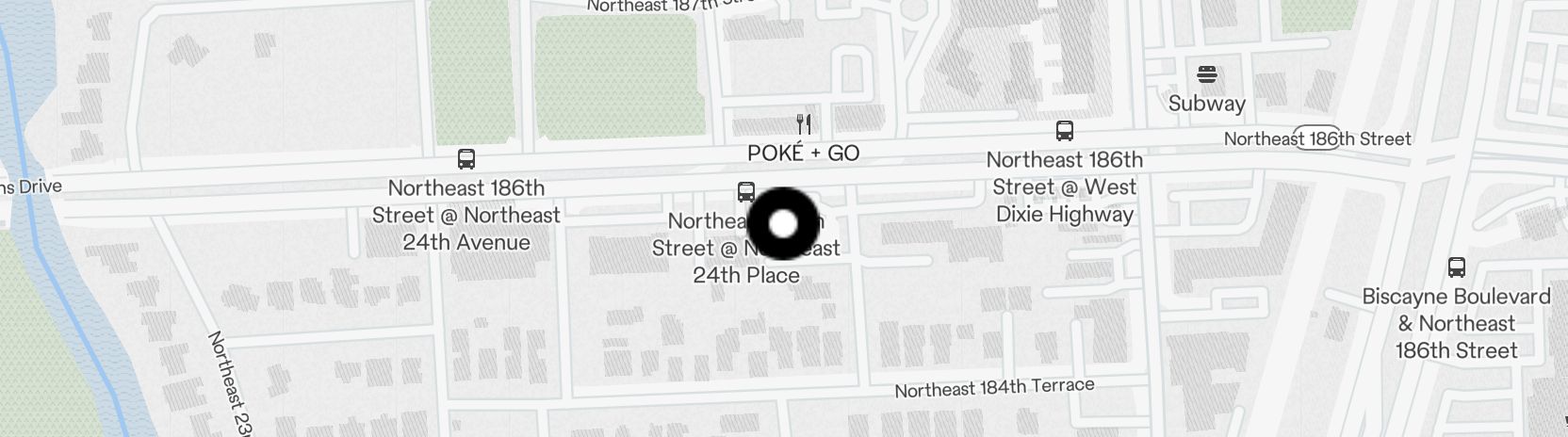
Task: Select the Subway restaurant marker
Action: tap(1207, 74)
